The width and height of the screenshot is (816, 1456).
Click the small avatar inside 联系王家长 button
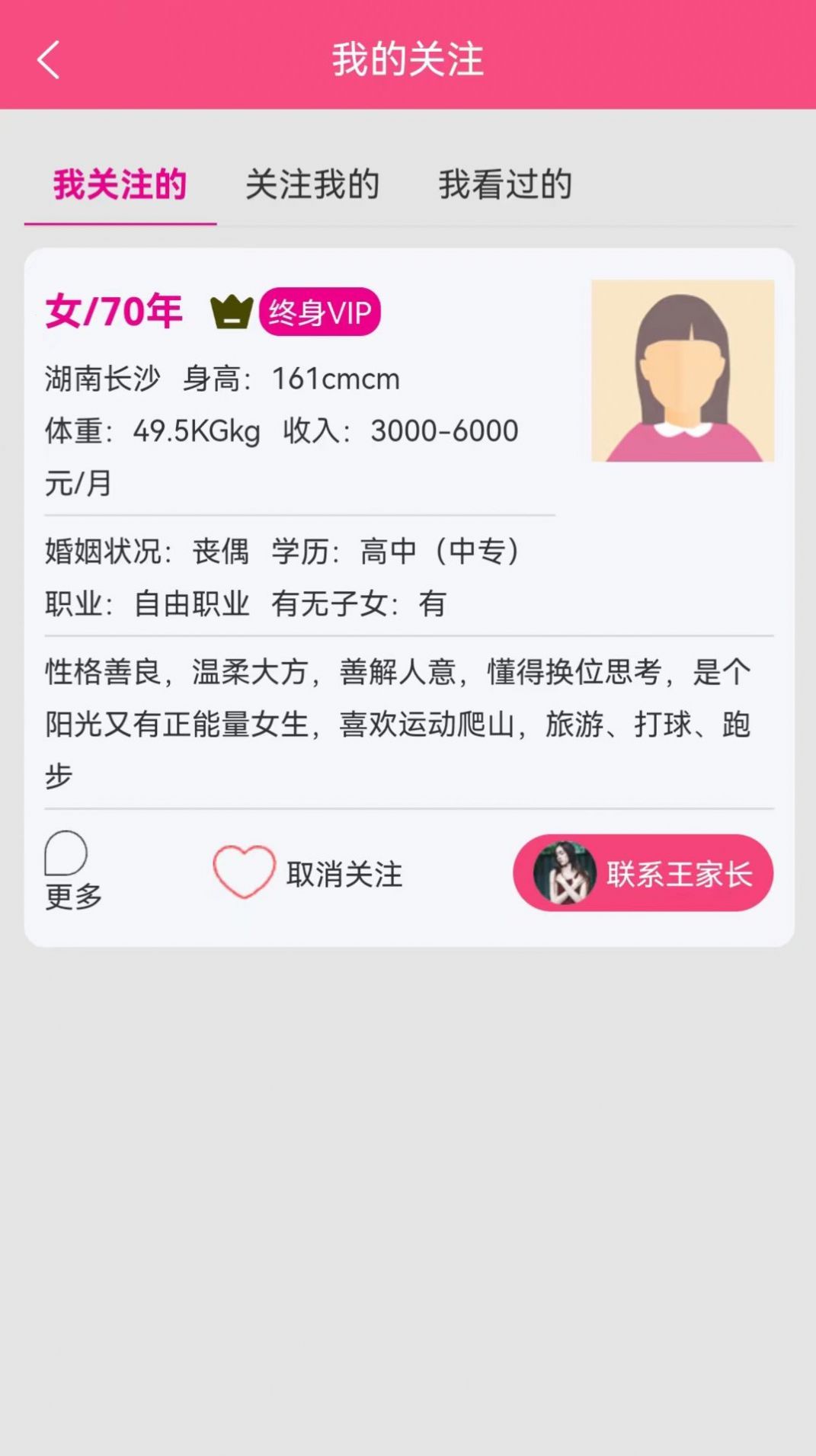click(564, 875)
